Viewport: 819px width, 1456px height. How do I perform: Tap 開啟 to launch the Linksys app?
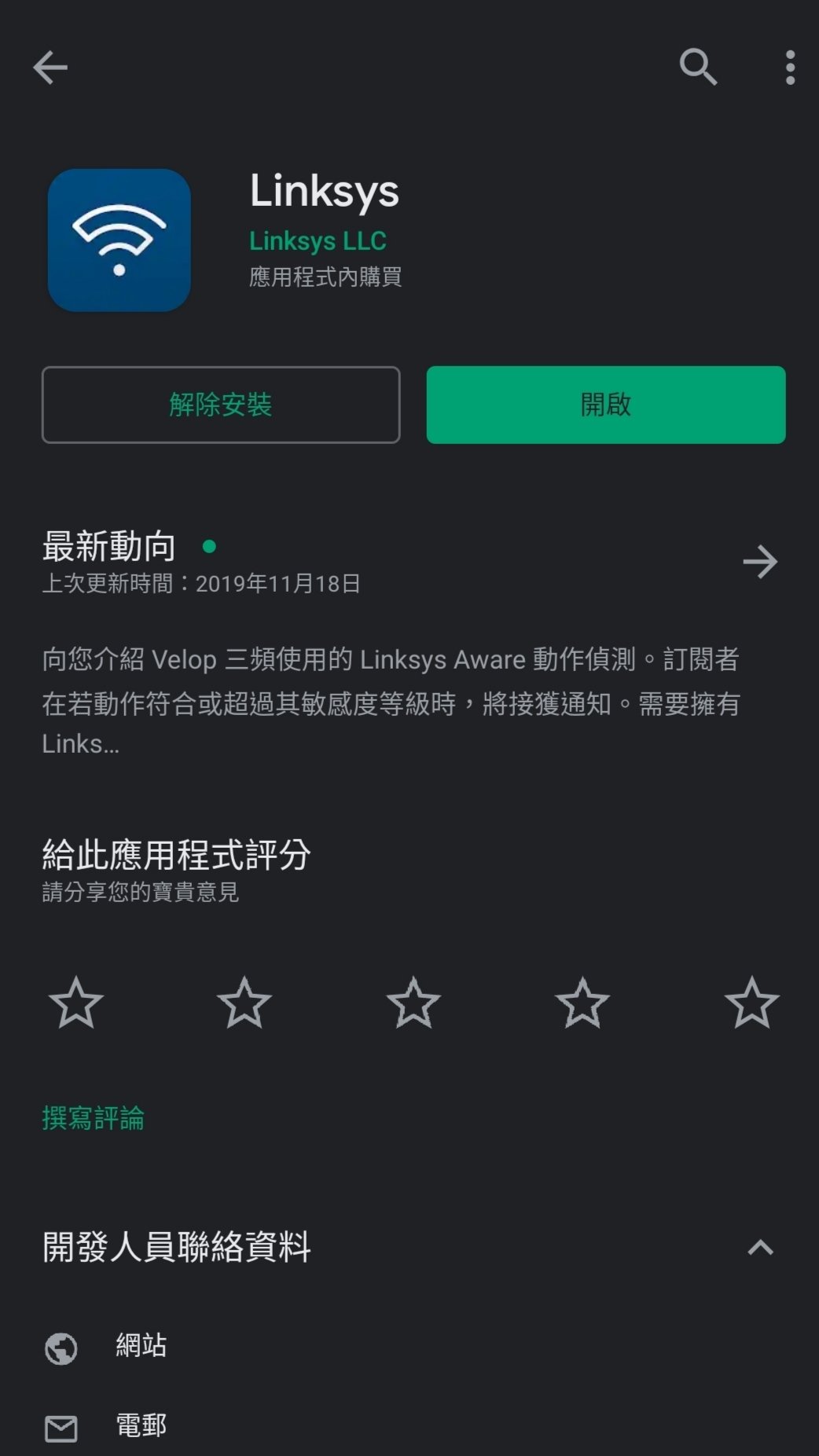pyautogui.click(x=606, y=405)
